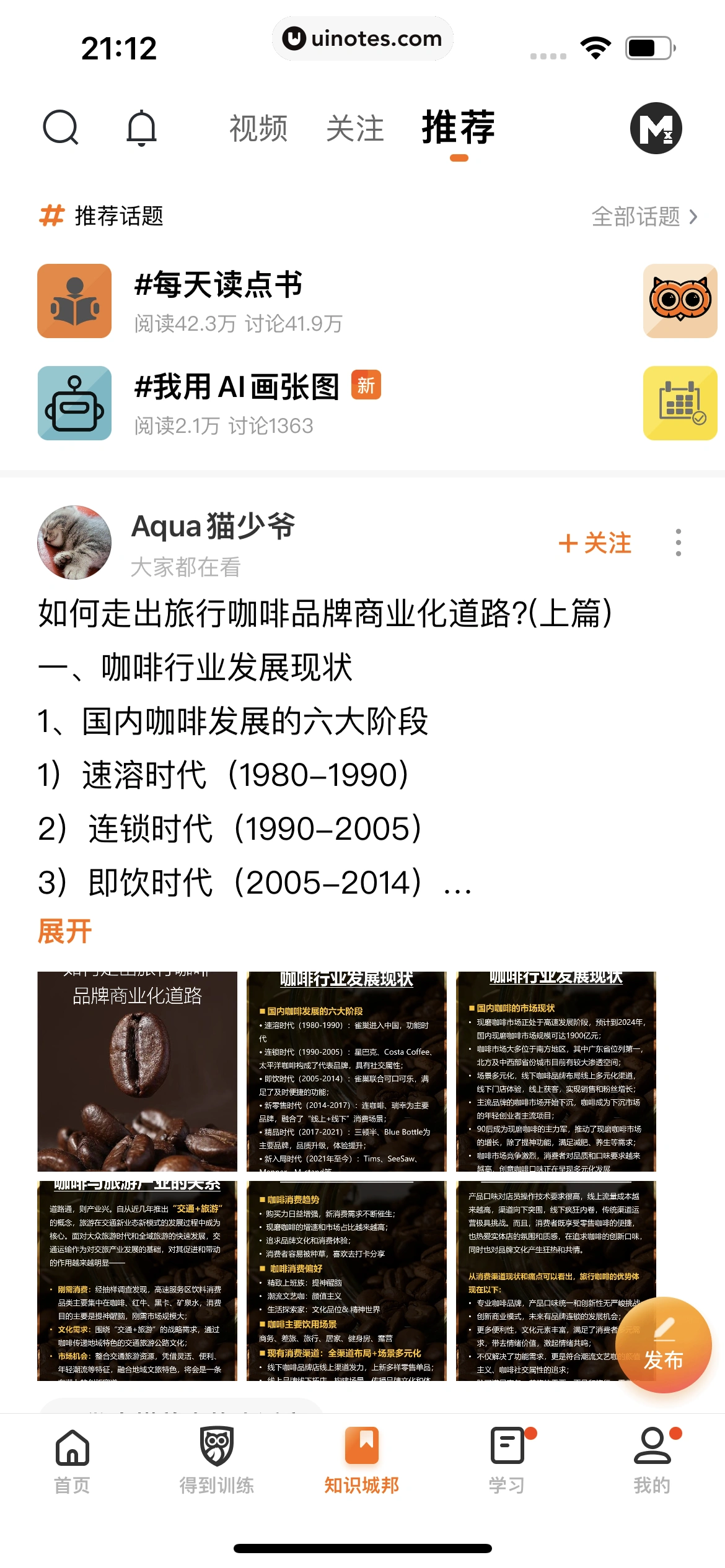725x1568 pixels.
Task: Switch to the 得到训练 tab
Action: [x=217, y=1460]
